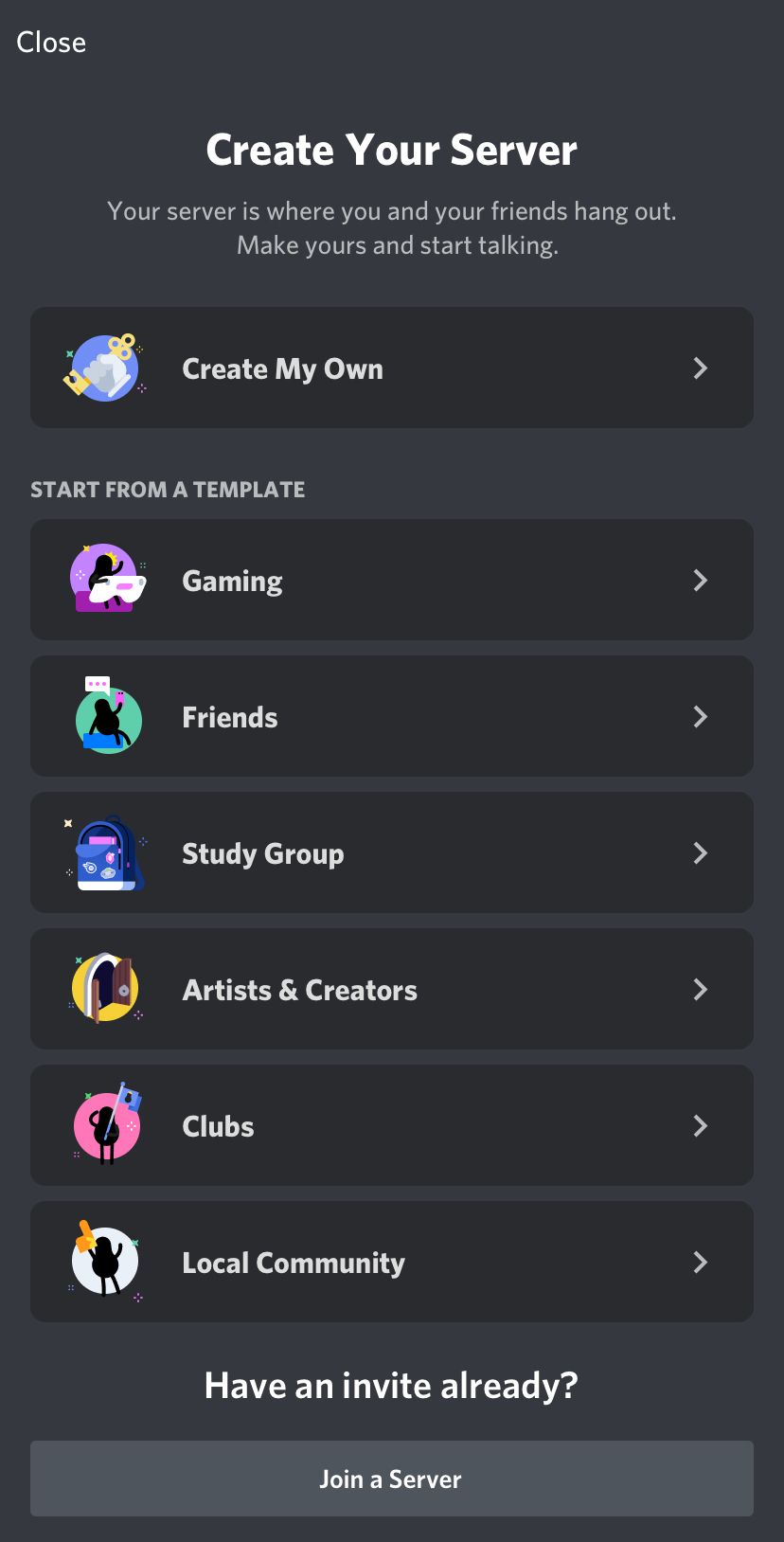The height and width of the screenshot is (1542, 784).
Task: Tap the Join a Server button
Action: tap(392, 1479)
